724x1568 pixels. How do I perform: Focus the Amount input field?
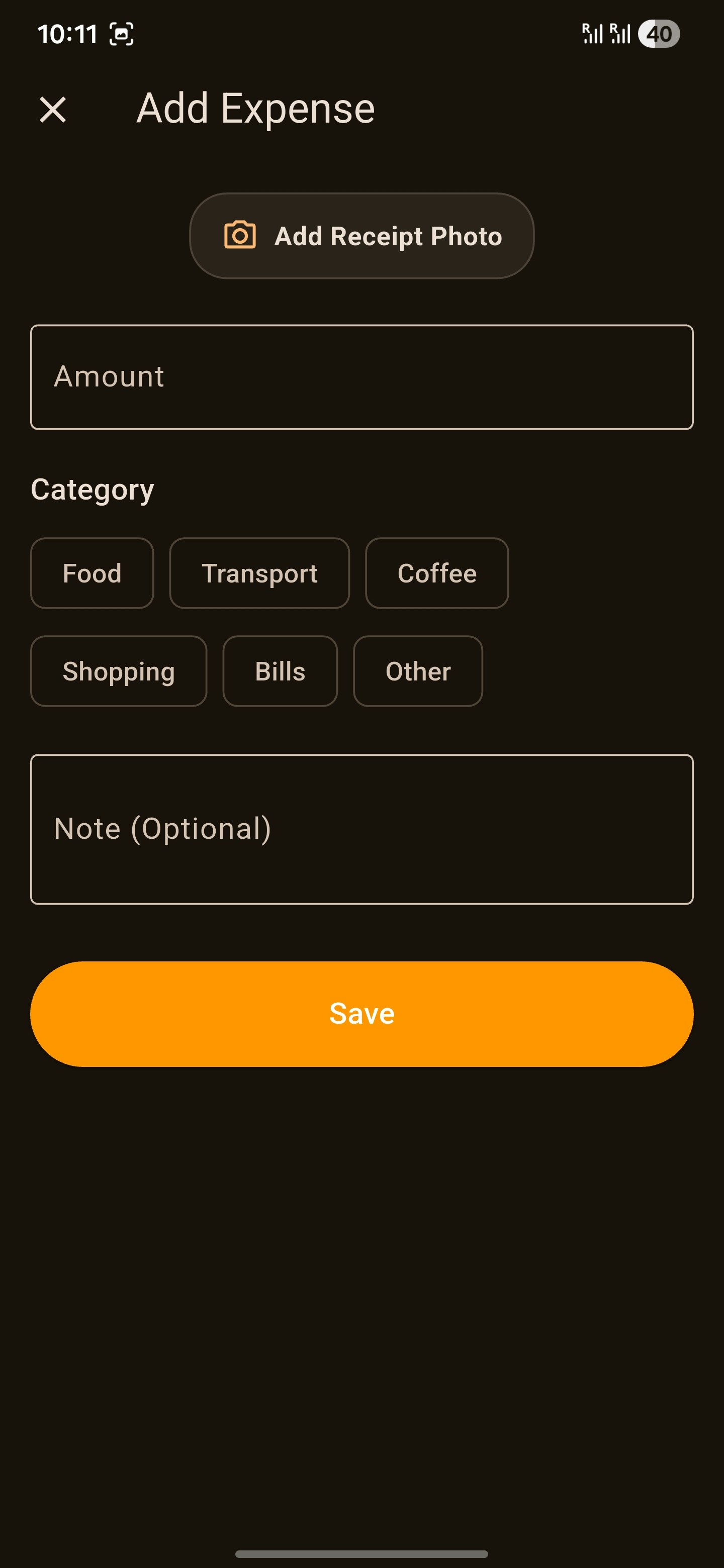coord(361,377)
